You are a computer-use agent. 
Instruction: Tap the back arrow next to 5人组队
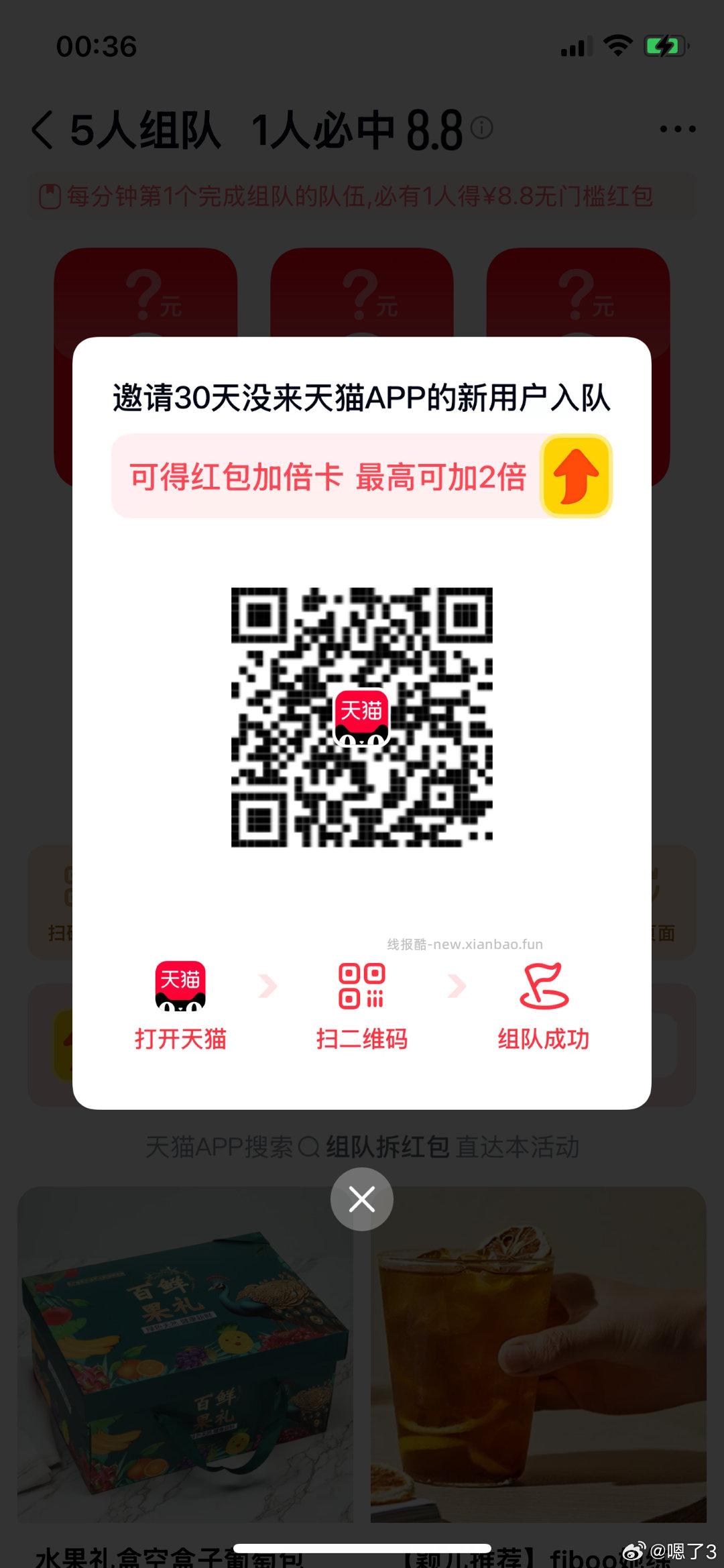tap(42, 129)
